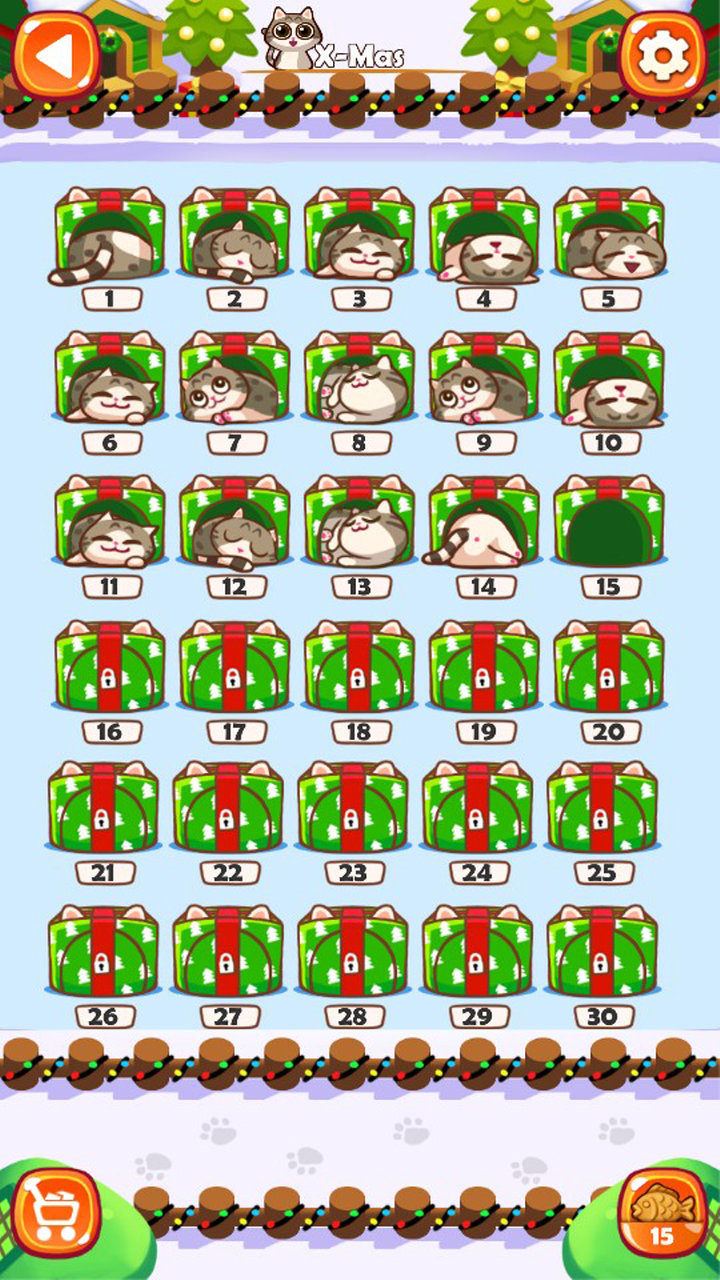Select level 3 gift box

point(359,238)
